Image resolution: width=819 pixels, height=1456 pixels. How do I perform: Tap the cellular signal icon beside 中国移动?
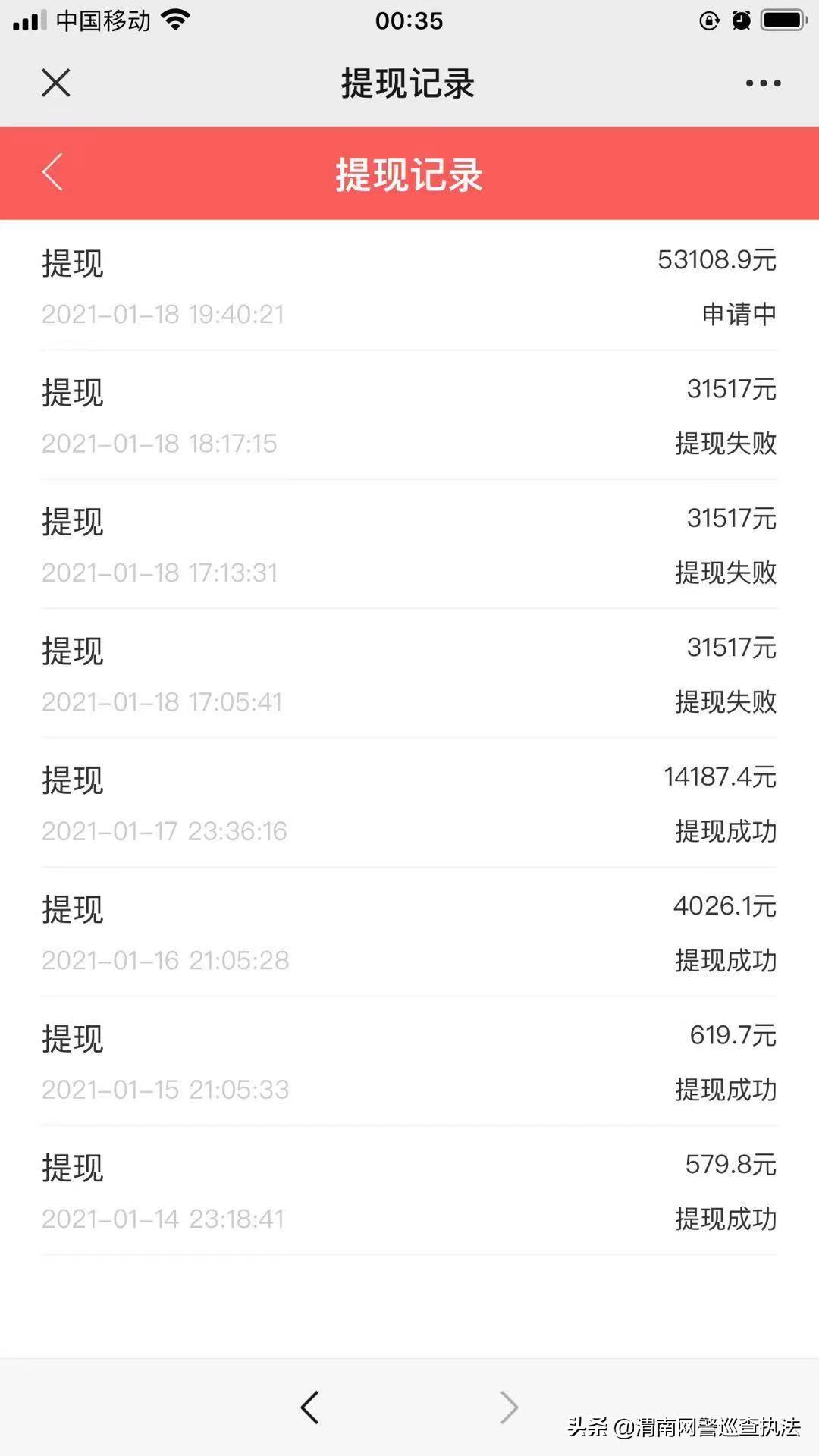point(29,20)
